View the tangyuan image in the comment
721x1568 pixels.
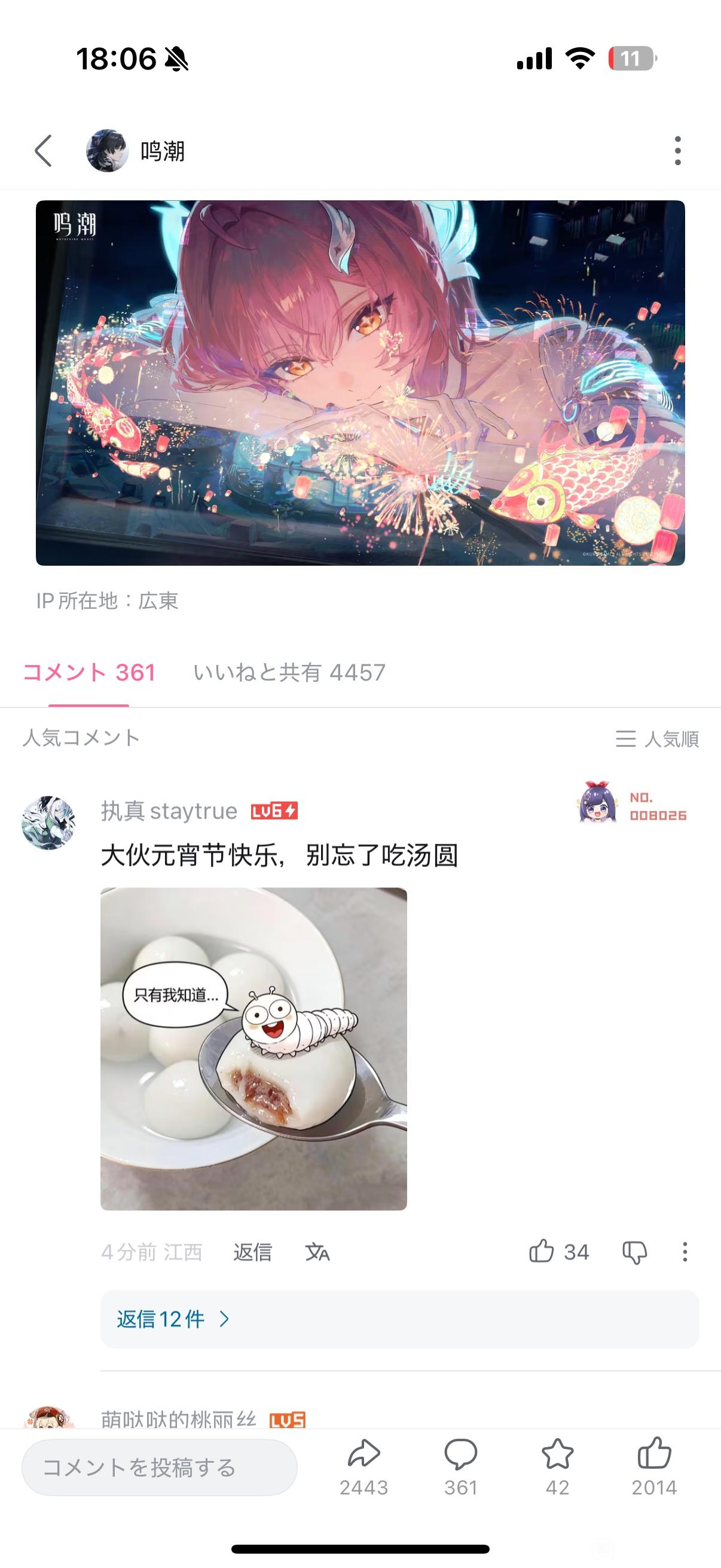[x=253, y=1049]
